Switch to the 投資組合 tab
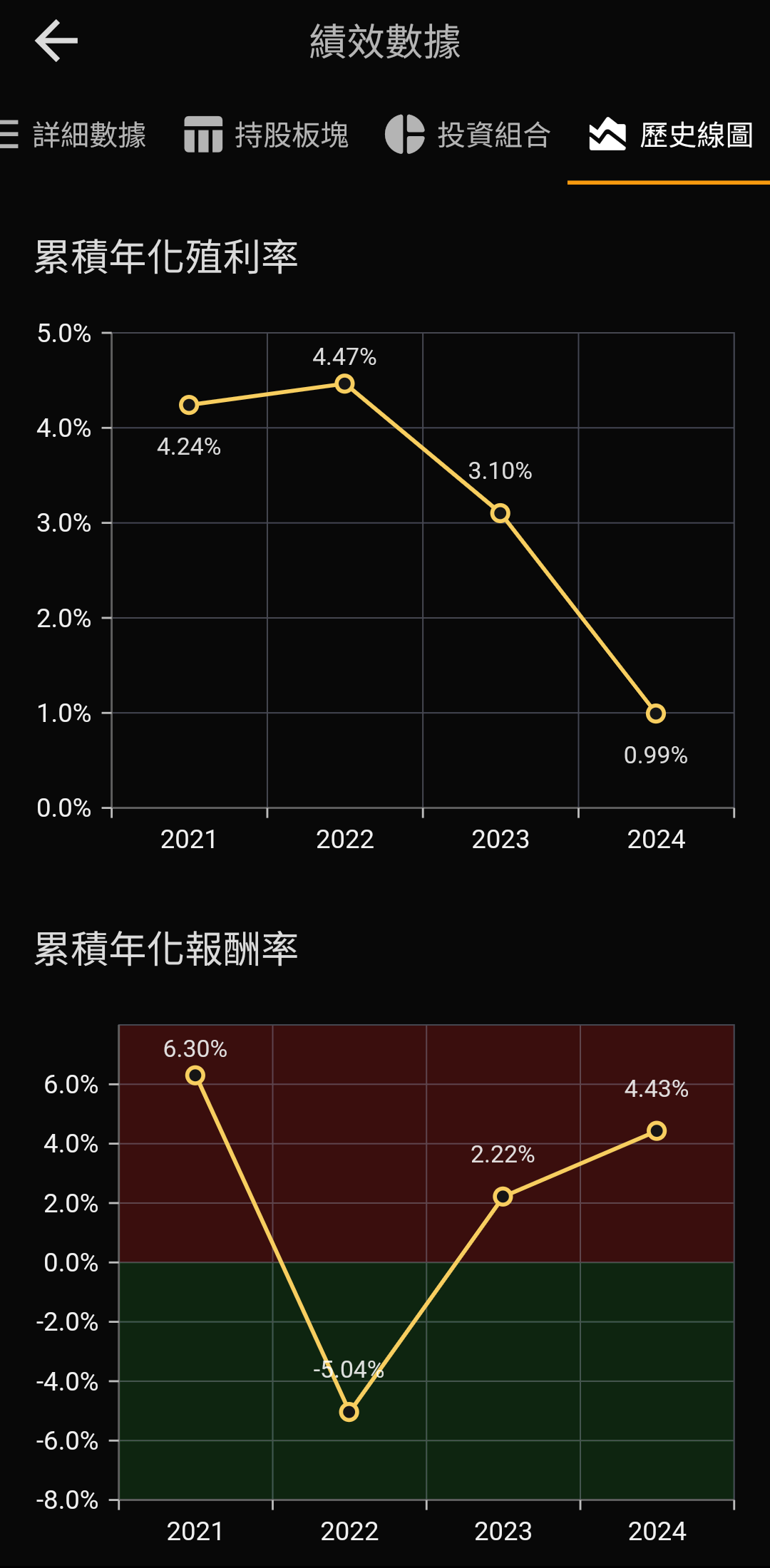 pyautogui.click(x=468, y=135)
